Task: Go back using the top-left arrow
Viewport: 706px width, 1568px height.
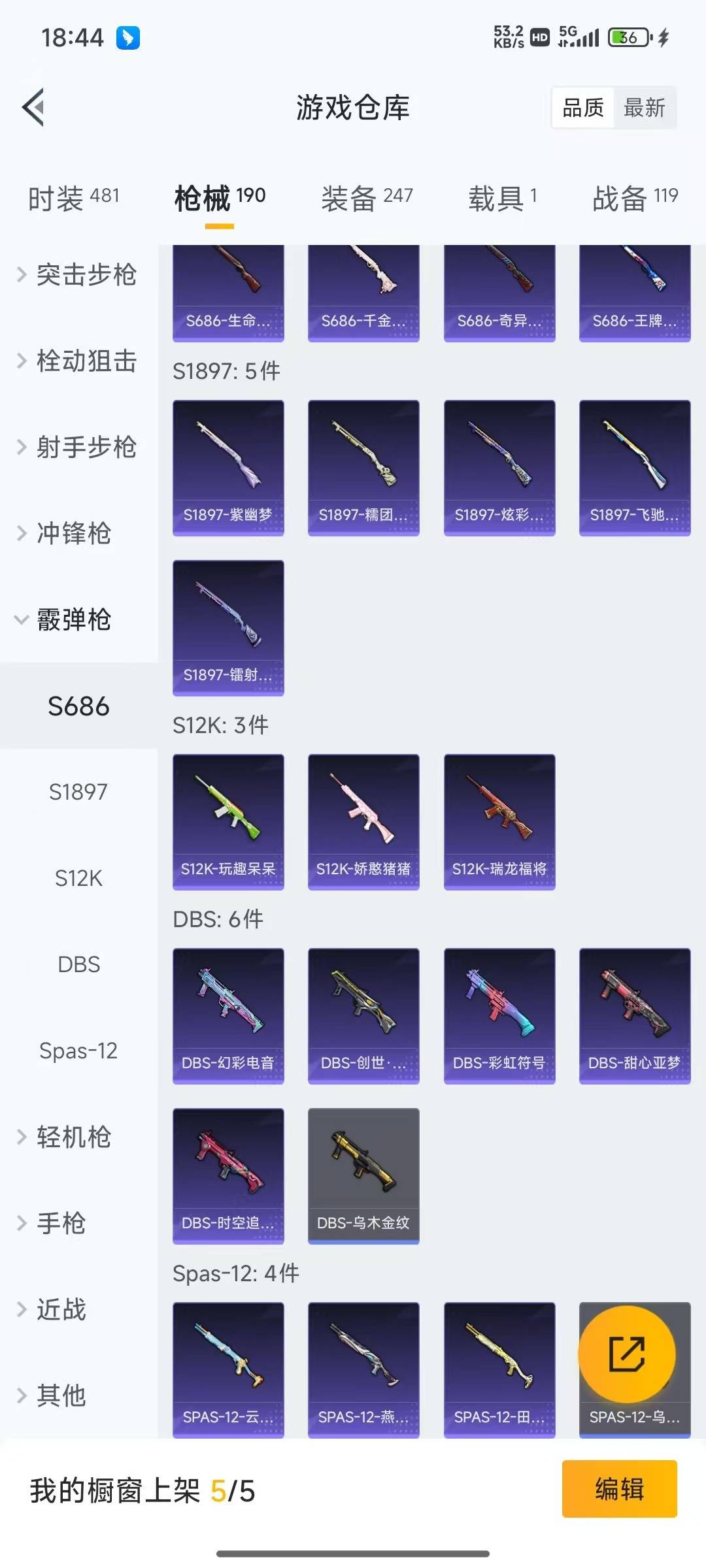Action: pos(34,107)
